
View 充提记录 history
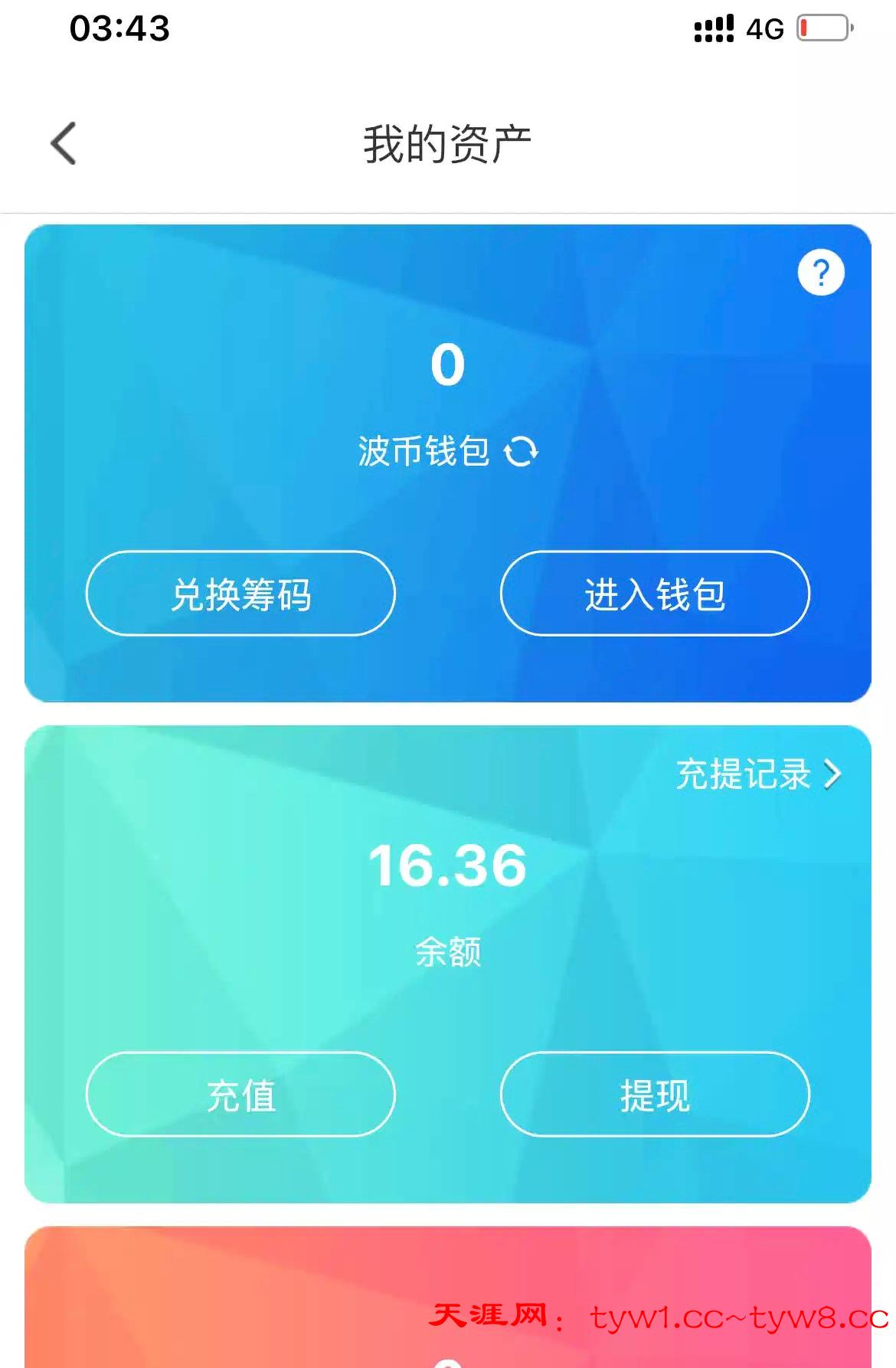(757, 774)
